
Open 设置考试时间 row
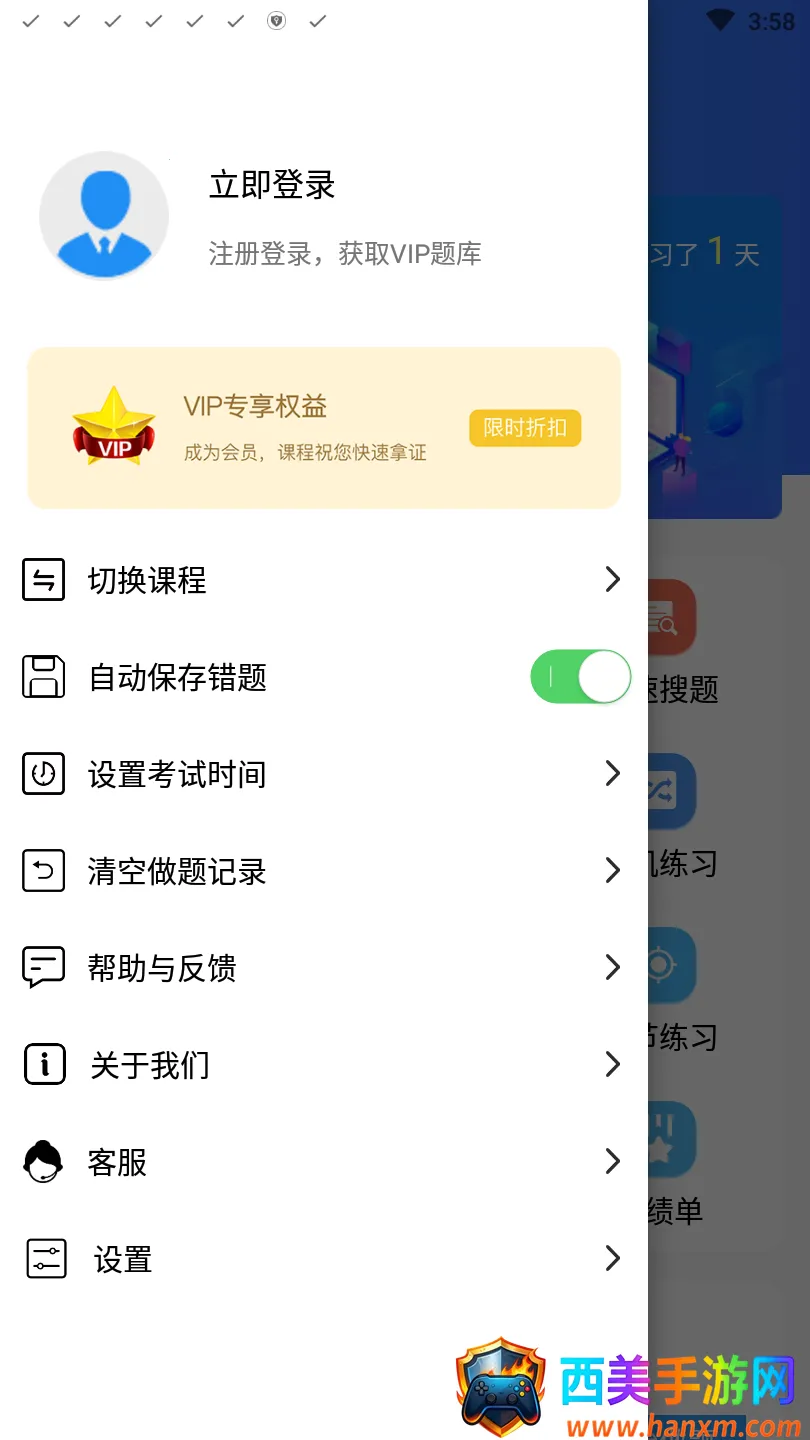click(320, 774)
